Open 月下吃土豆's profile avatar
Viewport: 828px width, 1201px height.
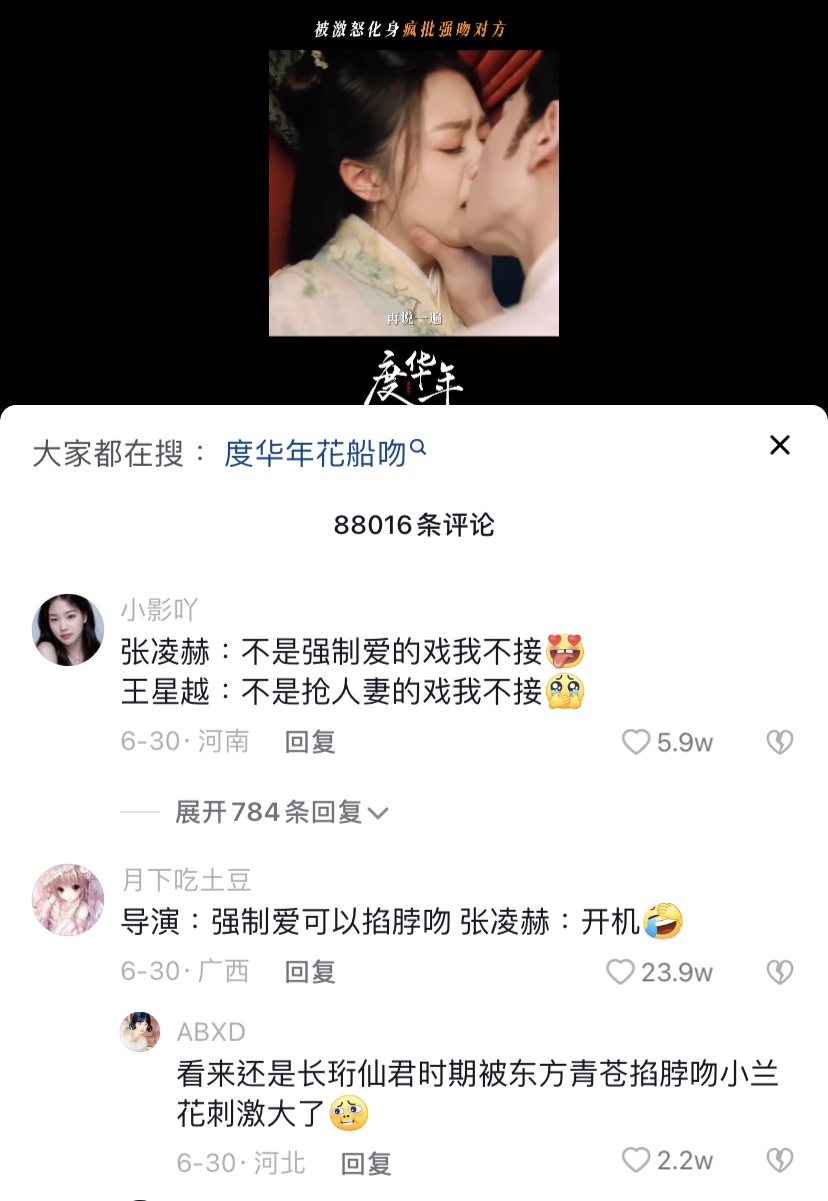pyautogui.click(x=69, y=900)
